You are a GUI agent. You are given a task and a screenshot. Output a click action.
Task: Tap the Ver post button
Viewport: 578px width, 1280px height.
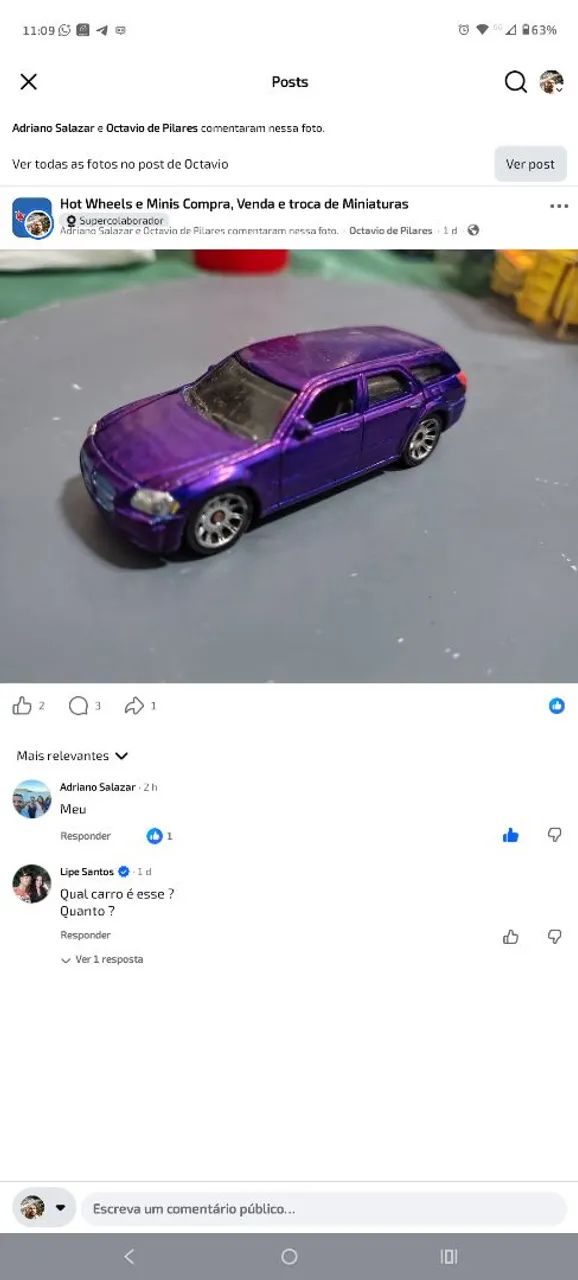pyautogui.click(x=530, y=164)
